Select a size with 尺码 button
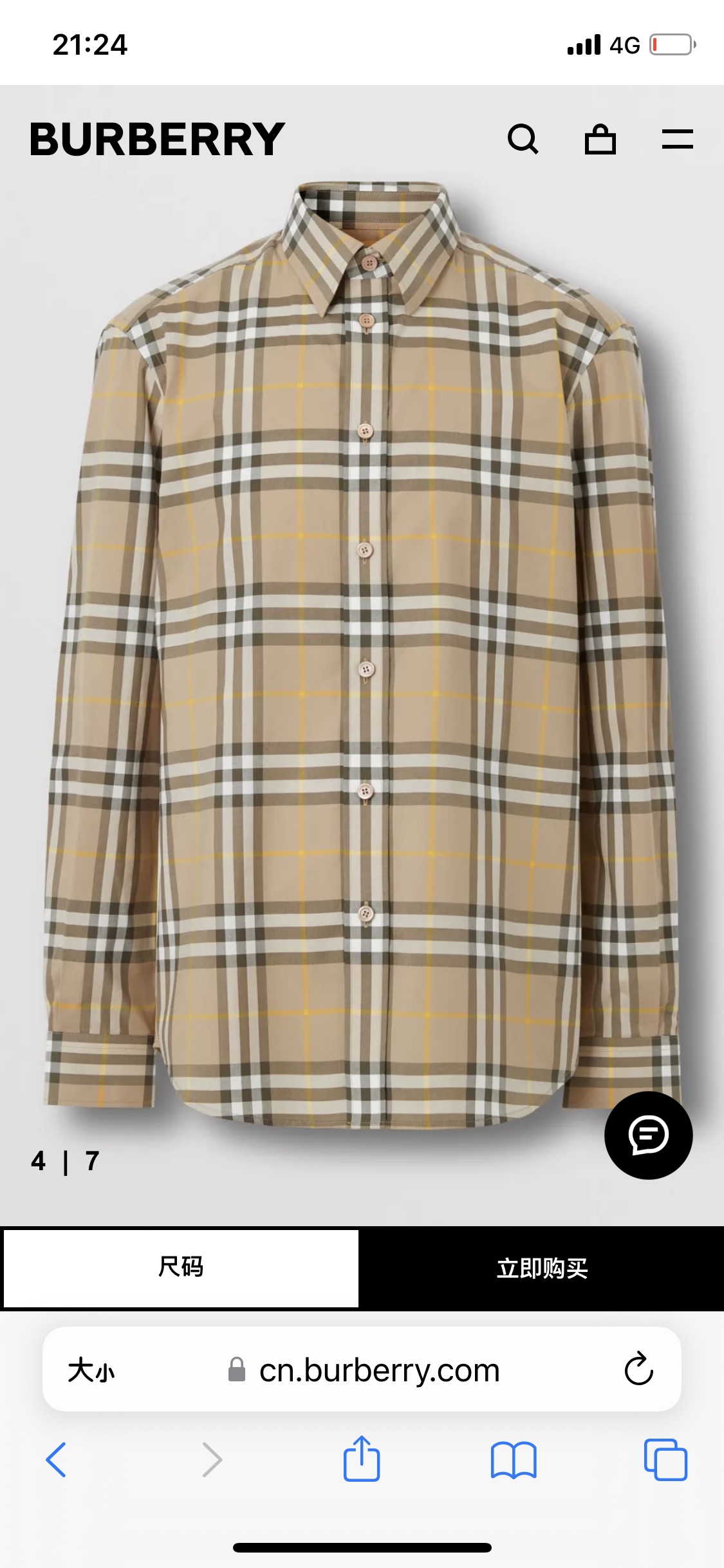This screenshot has height=1568, width=724. click(x=181, y=1267)
